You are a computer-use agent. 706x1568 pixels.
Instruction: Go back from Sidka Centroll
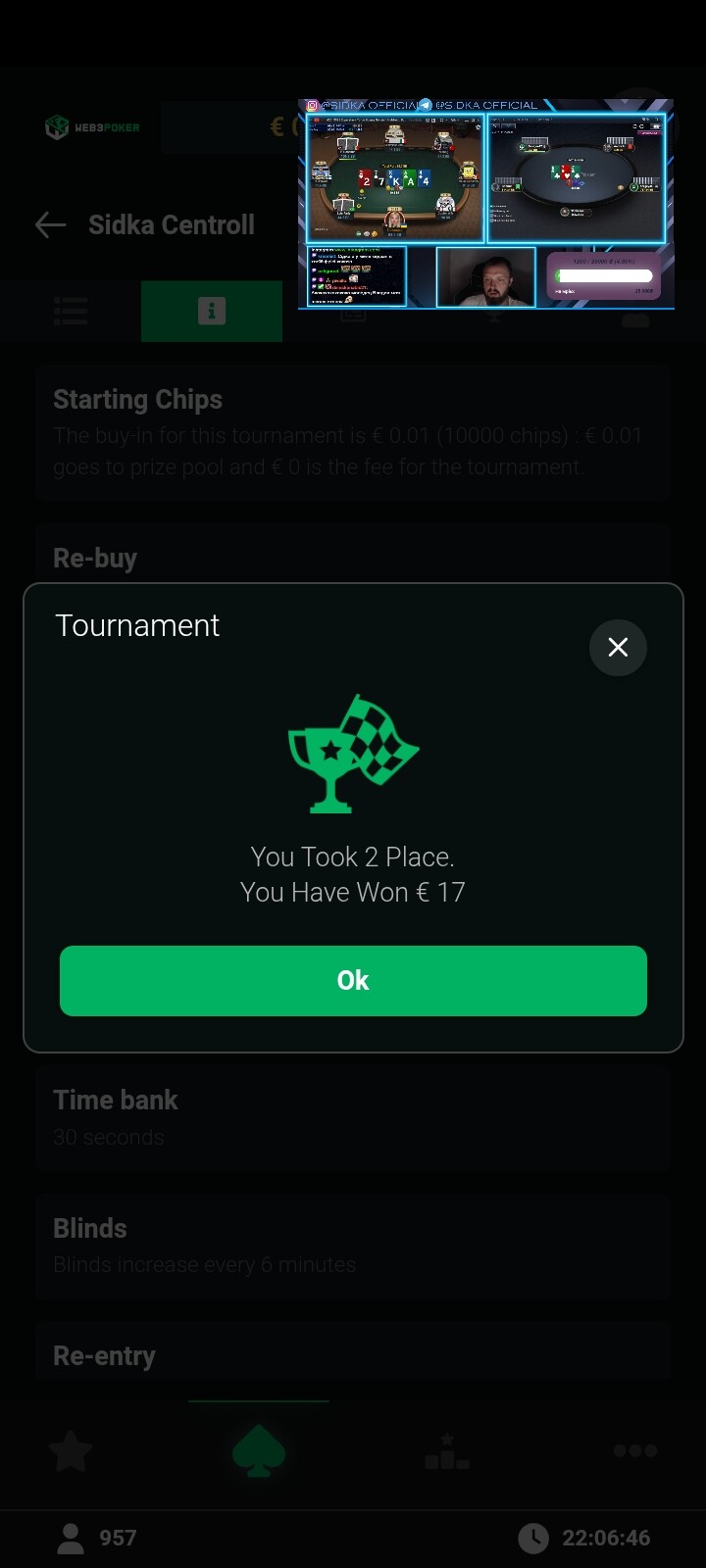pyautogui.click(x=51, y=225)
